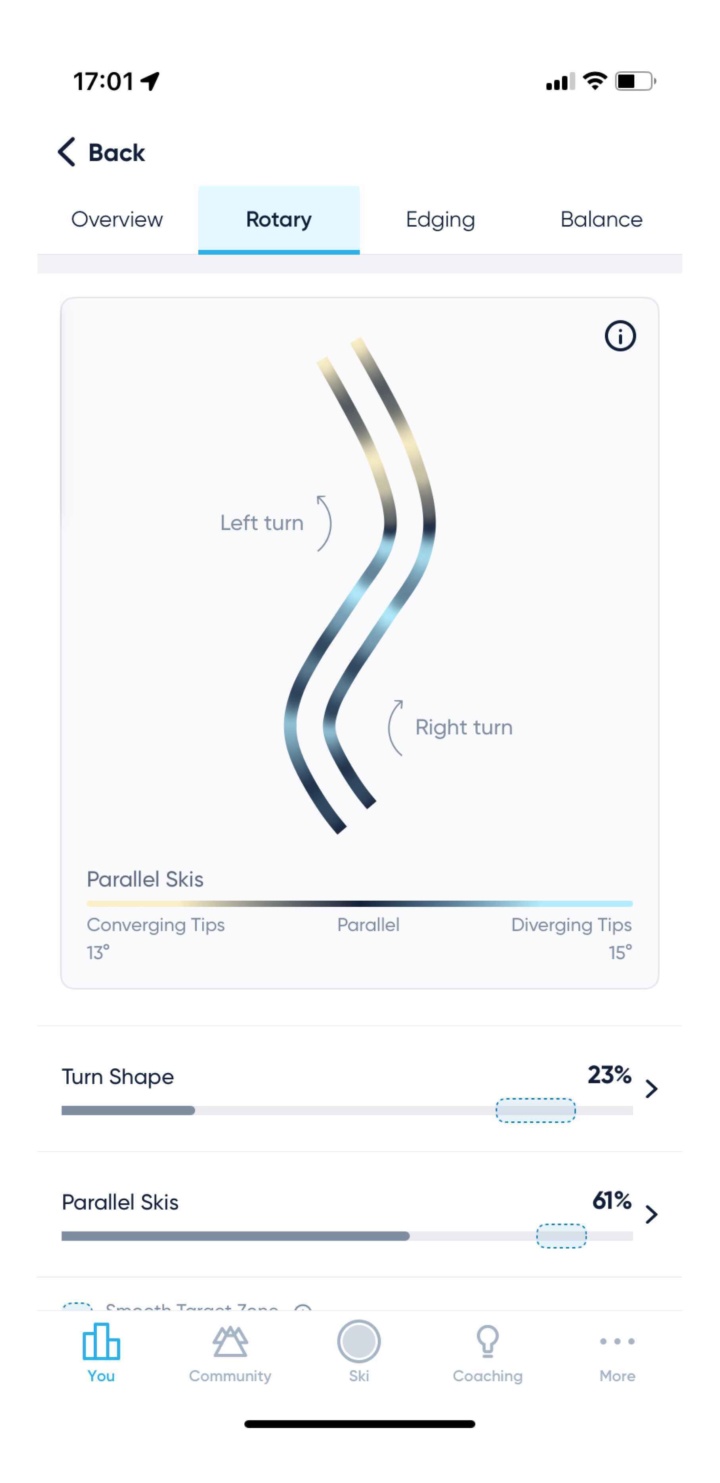
Task: Tap the Ski button in bottom bar
Action: (359, 1351)
